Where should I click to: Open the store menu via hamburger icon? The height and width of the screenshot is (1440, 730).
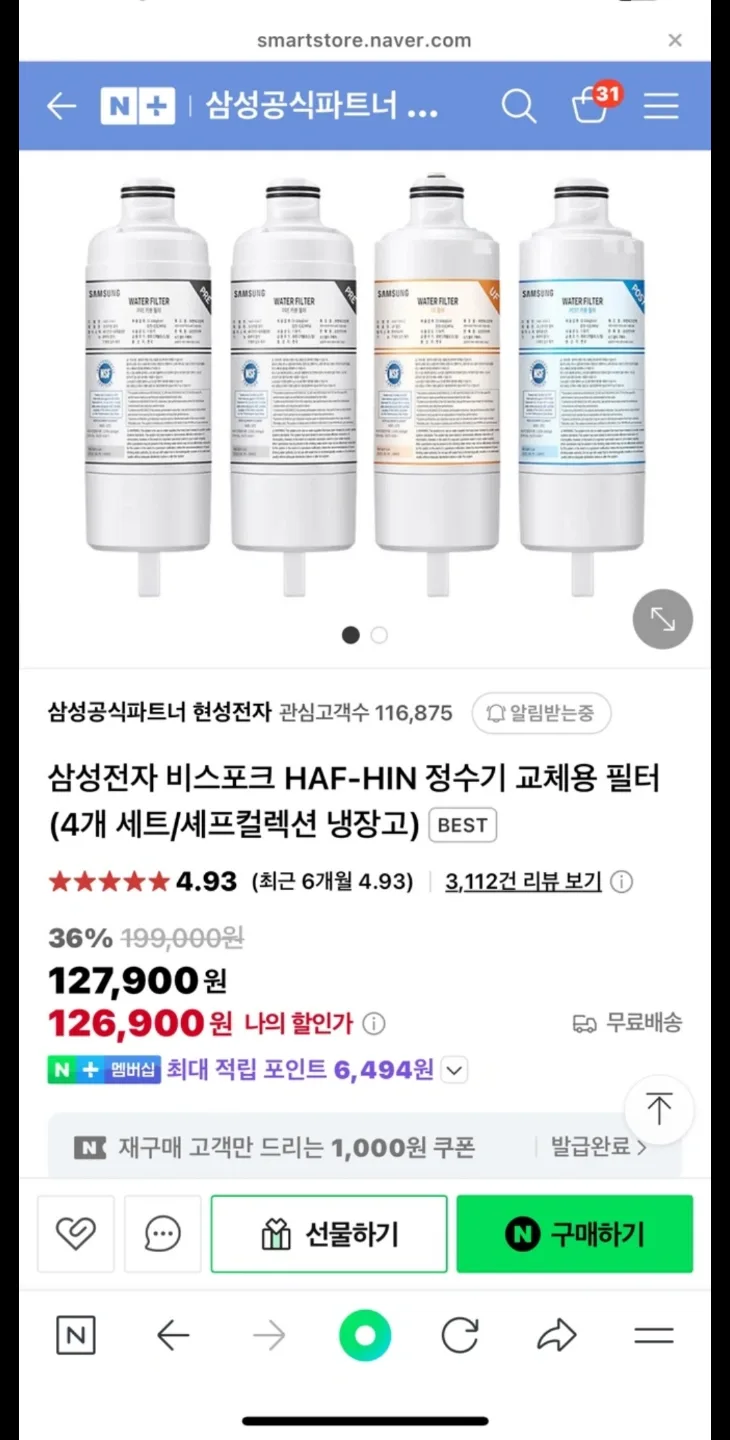pyautogui.click(x=661, y=105)
